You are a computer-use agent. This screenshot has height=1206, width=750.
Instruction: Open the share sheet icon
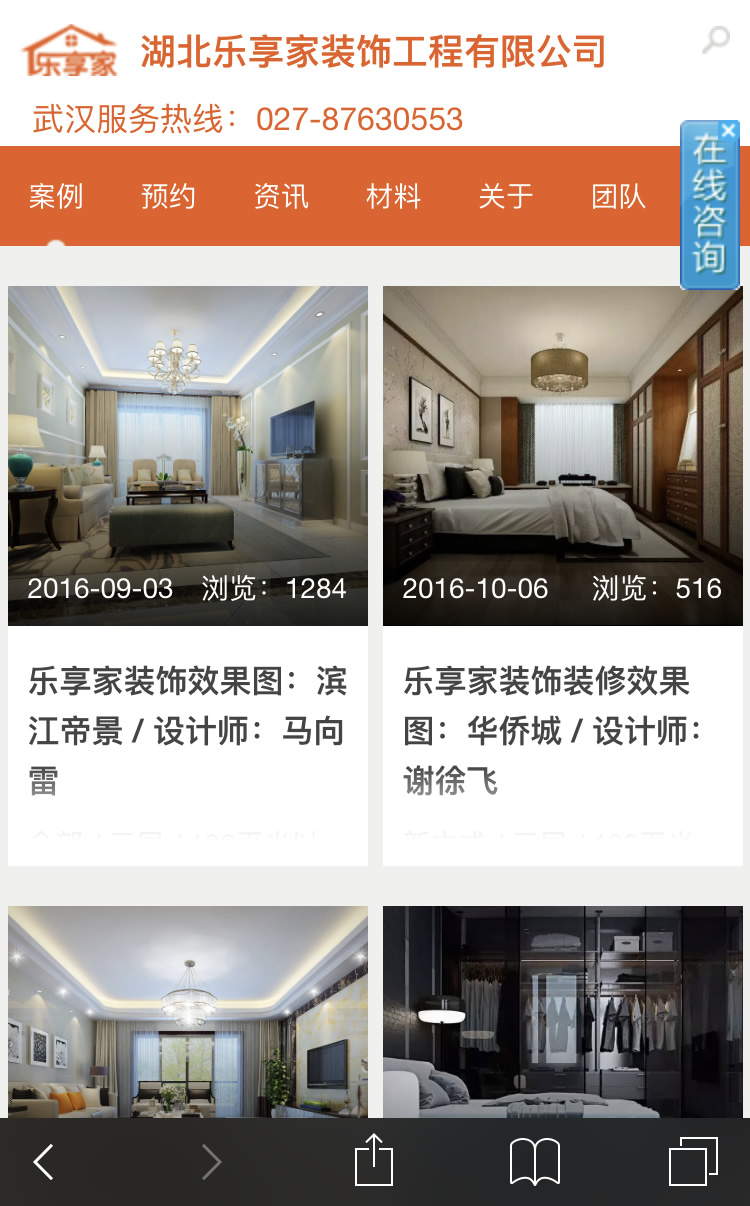375,1160
